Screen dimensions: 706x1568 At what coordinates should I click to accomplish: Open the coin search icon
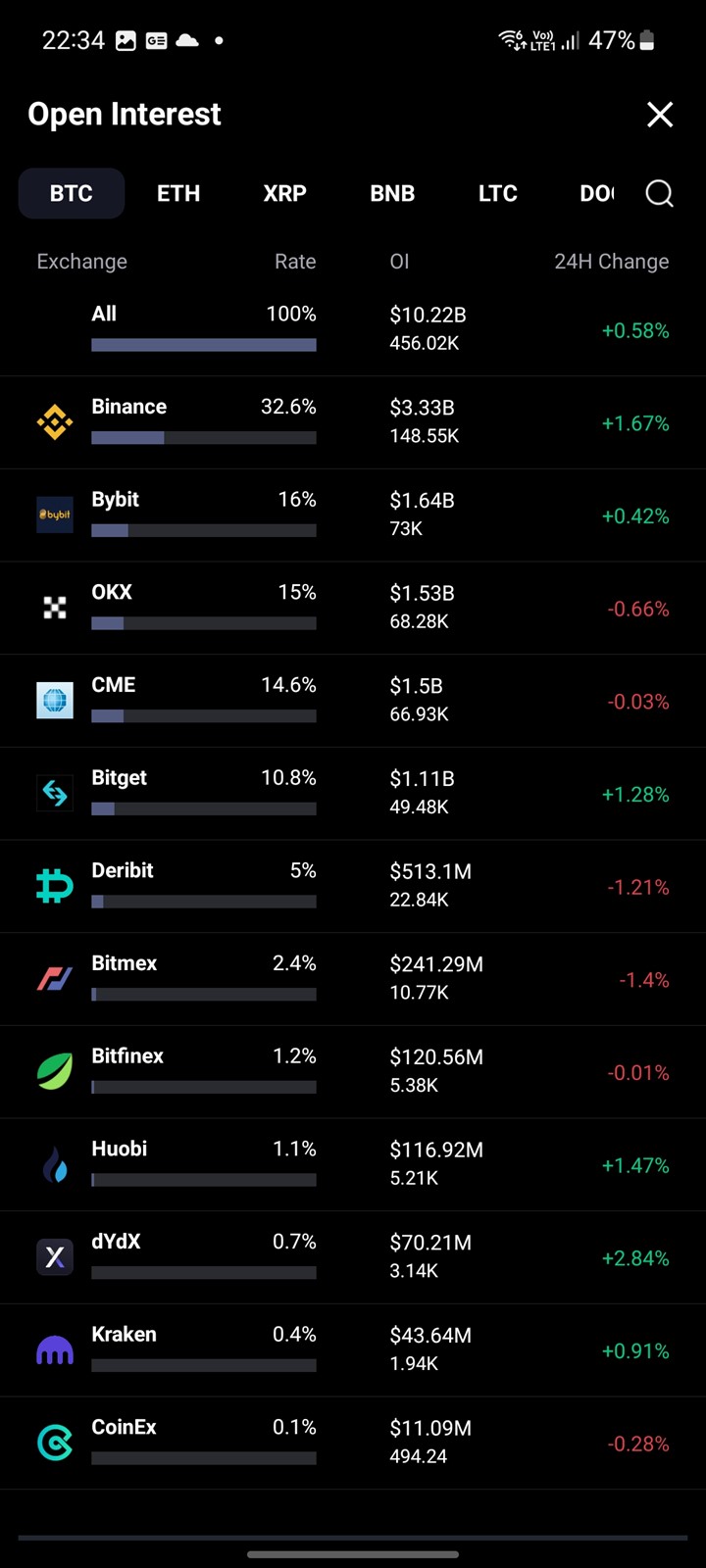(660, 193)
